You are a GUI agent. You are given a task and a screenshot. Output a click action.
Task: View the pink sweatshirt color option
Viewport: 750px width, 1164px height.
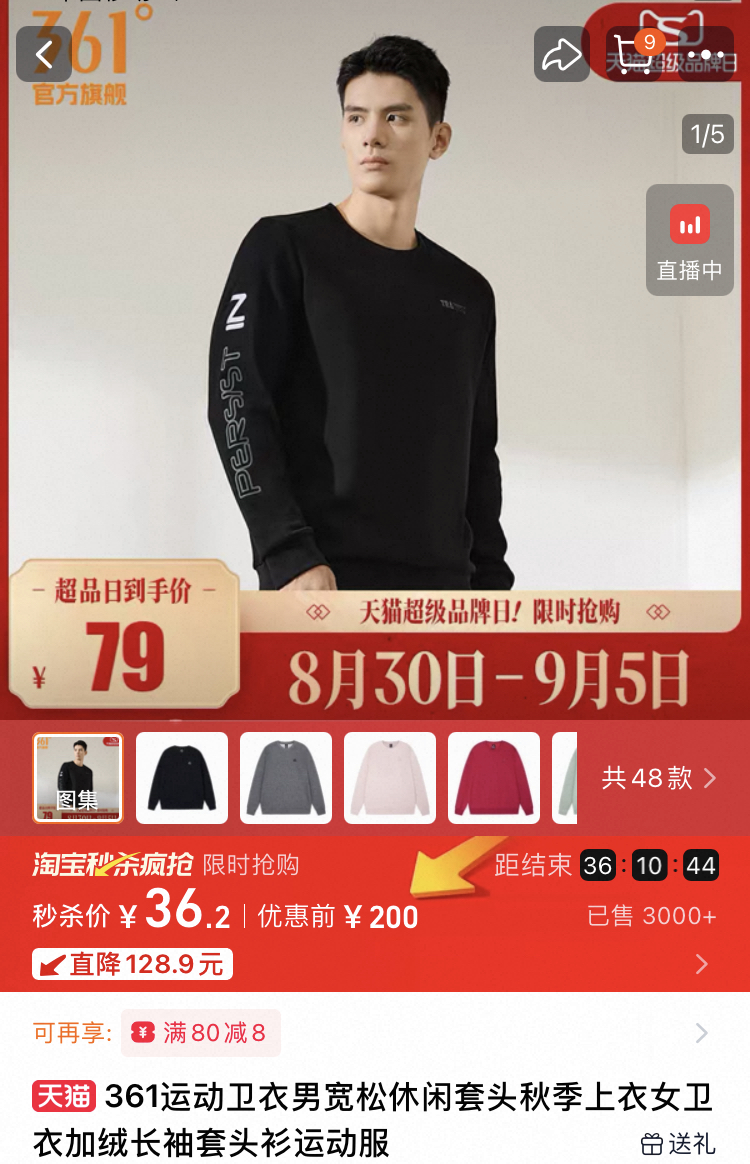point(390,778)
